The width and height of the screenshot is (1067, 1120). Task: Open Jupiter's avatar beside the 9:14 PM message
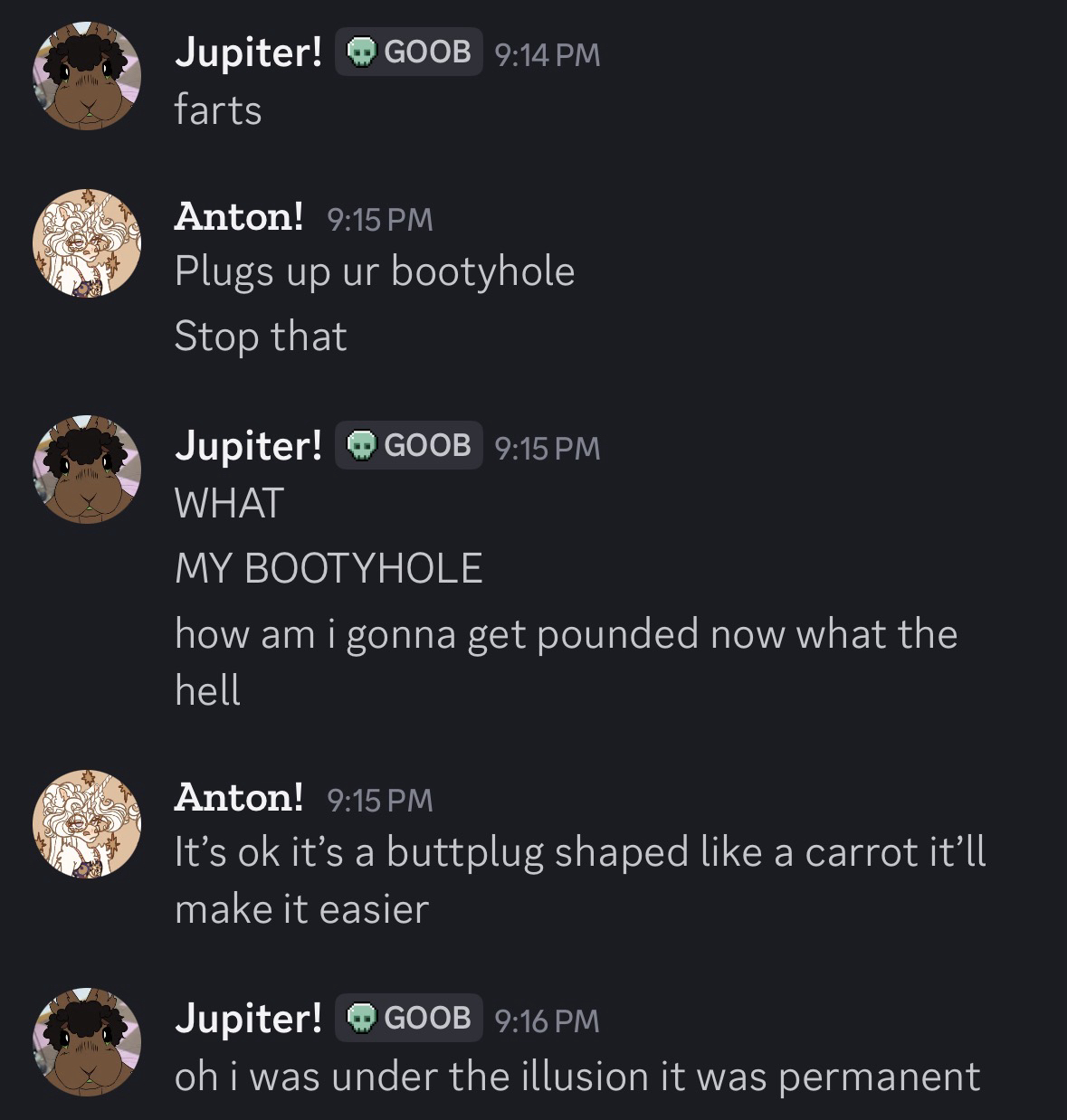pyautogui.click(x=87, y=77)
